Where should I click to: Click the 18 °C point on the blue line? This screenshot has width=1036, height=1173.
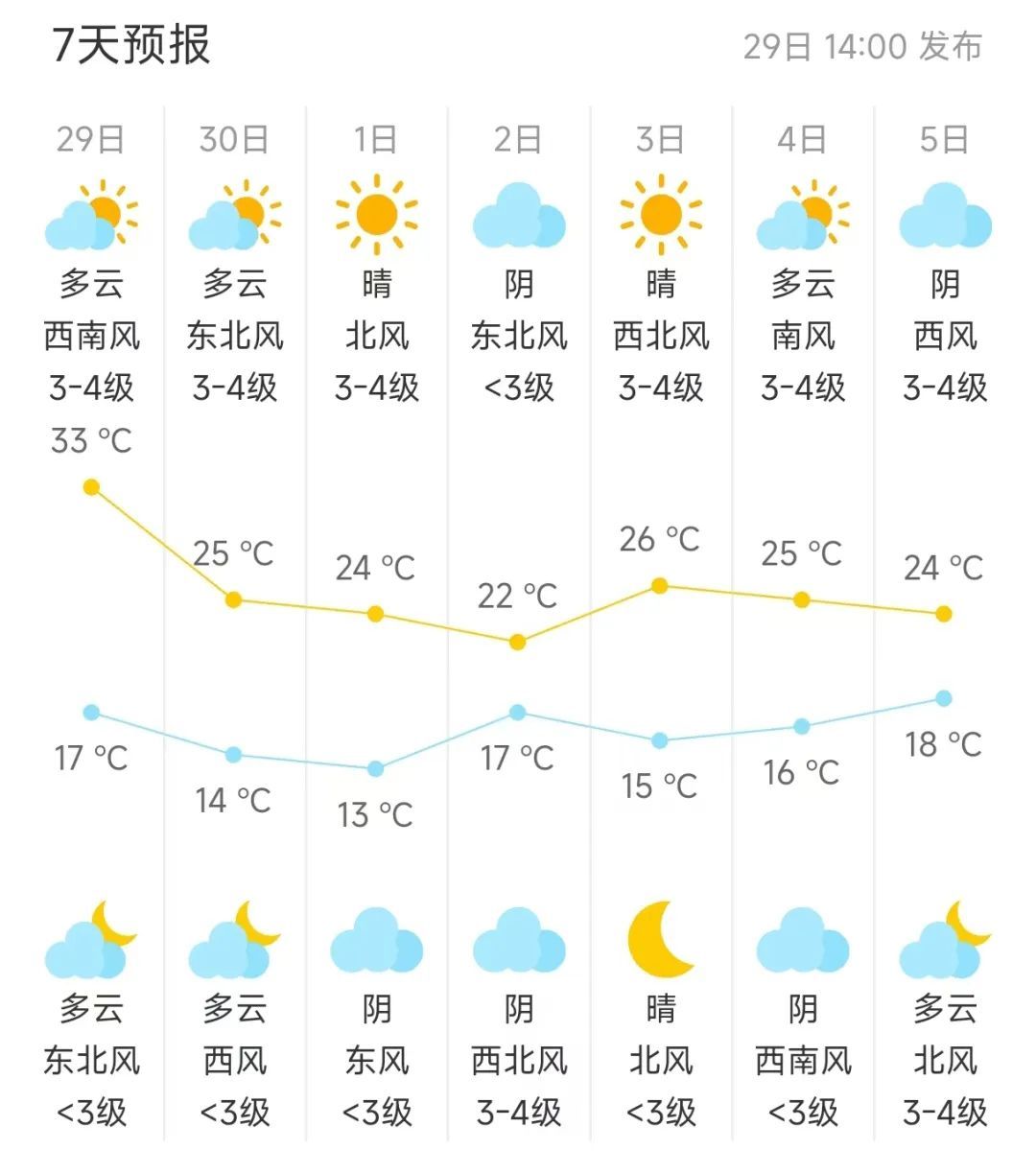(945, 698)
